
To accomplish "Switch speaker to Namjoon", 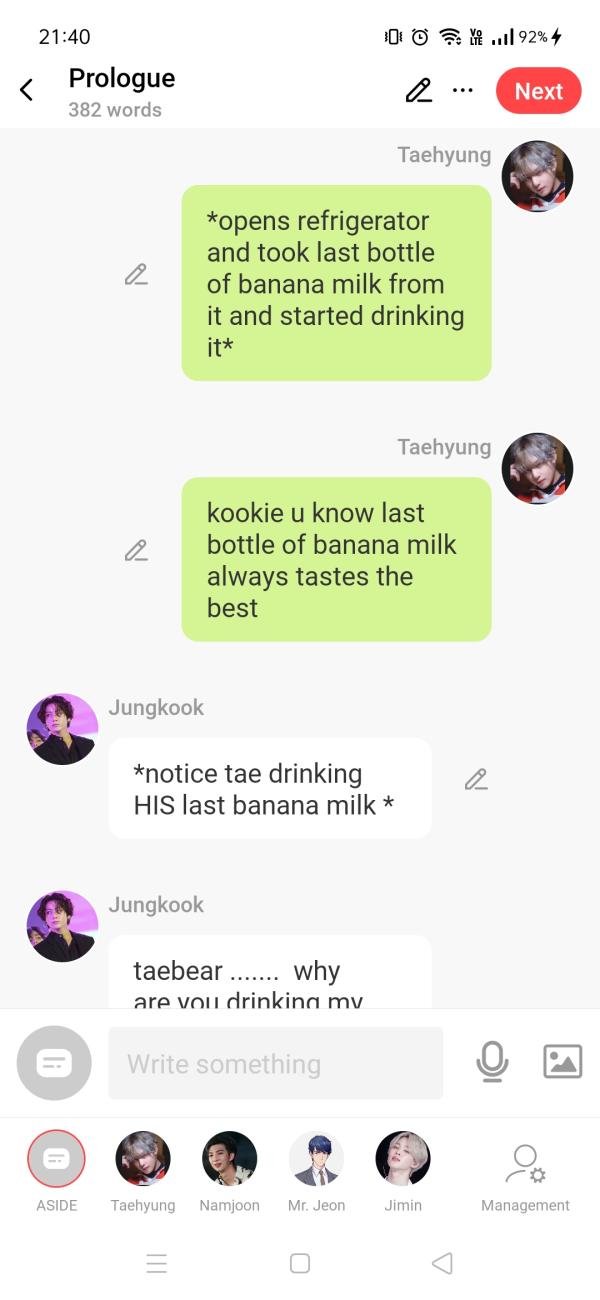I will (x=229, y=1159).
